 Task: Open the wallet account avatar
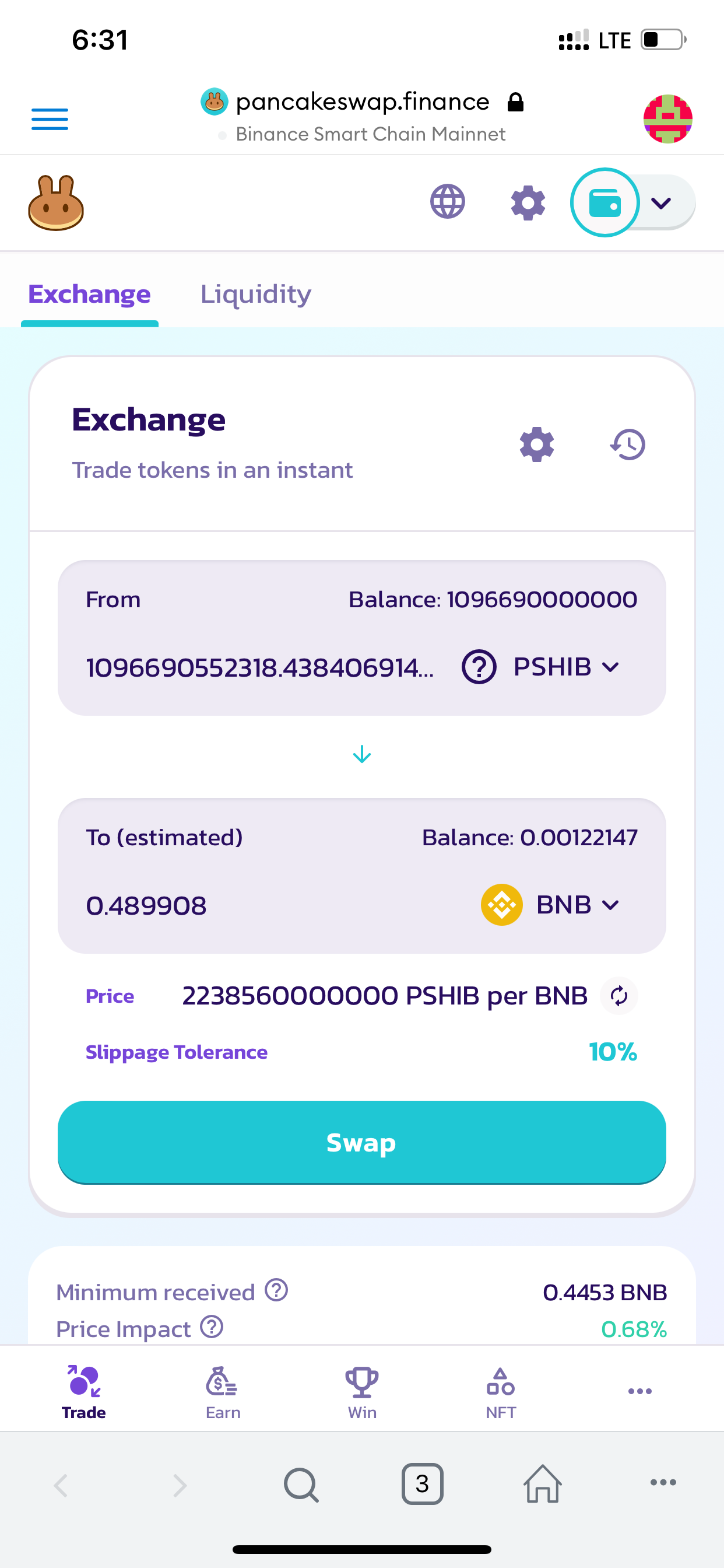667,118
